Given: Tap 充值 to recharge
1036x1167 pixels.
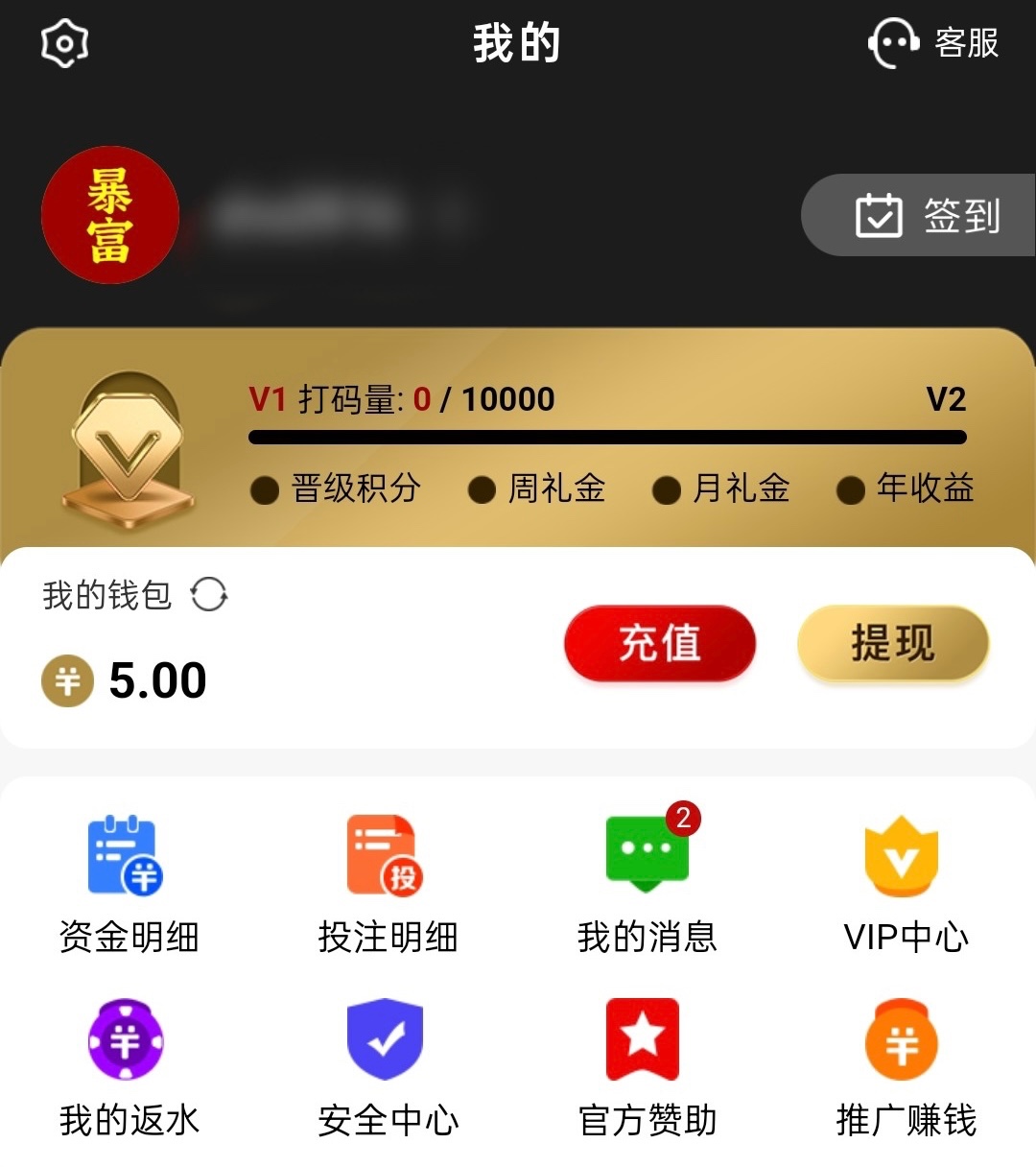Looking at the screenshot, I should point(659,643).
